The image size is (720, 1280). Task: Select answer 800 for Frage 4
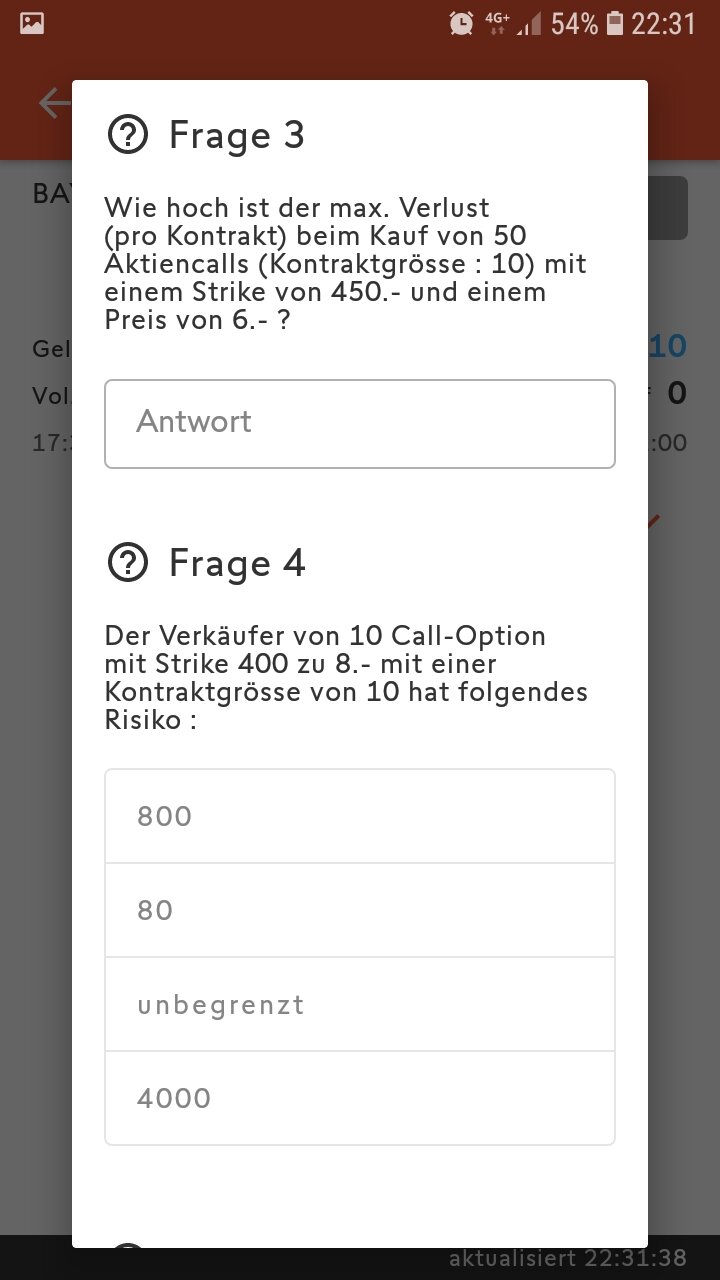tap(359, 816)
